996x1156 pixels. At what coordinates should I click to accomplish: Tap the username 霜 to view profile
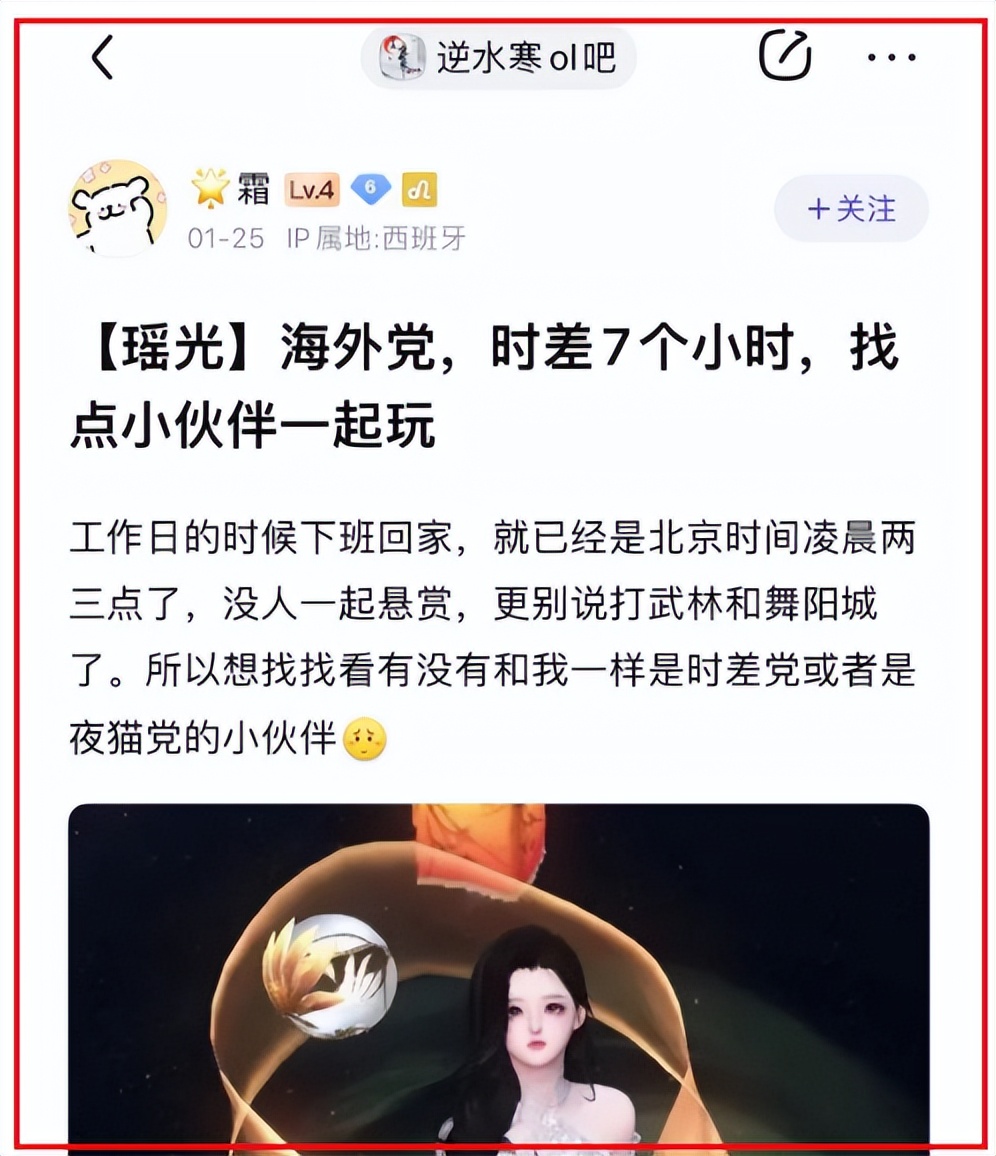(252, 188)
